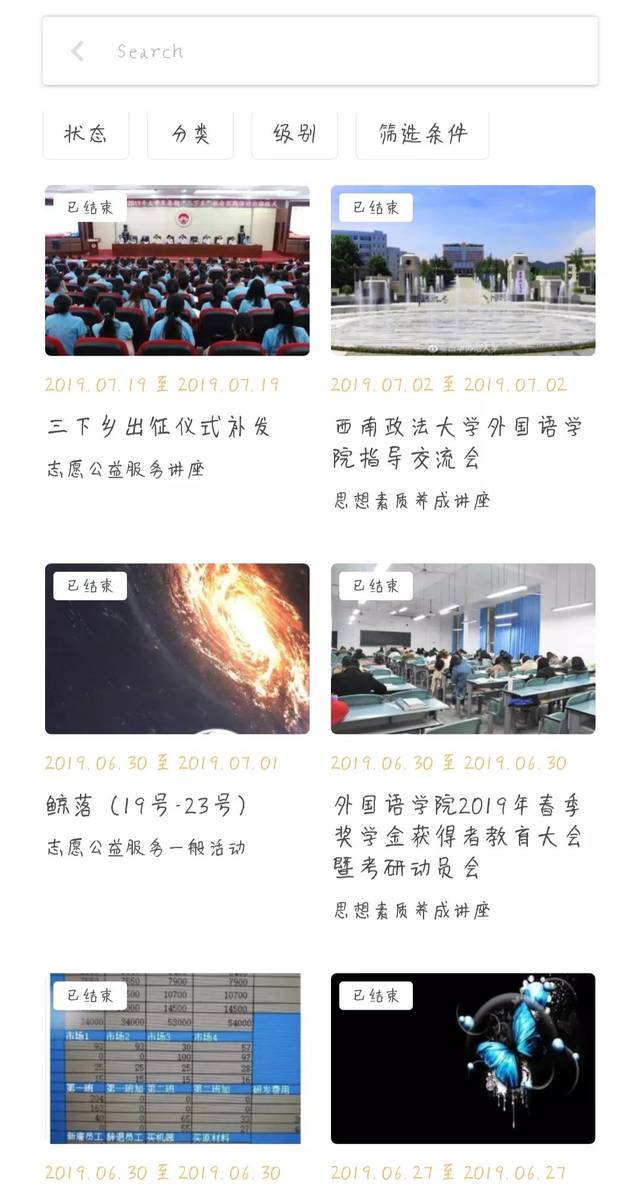Open the 状态 filter
Viewport: 640px width, 1196px height.
86,134
